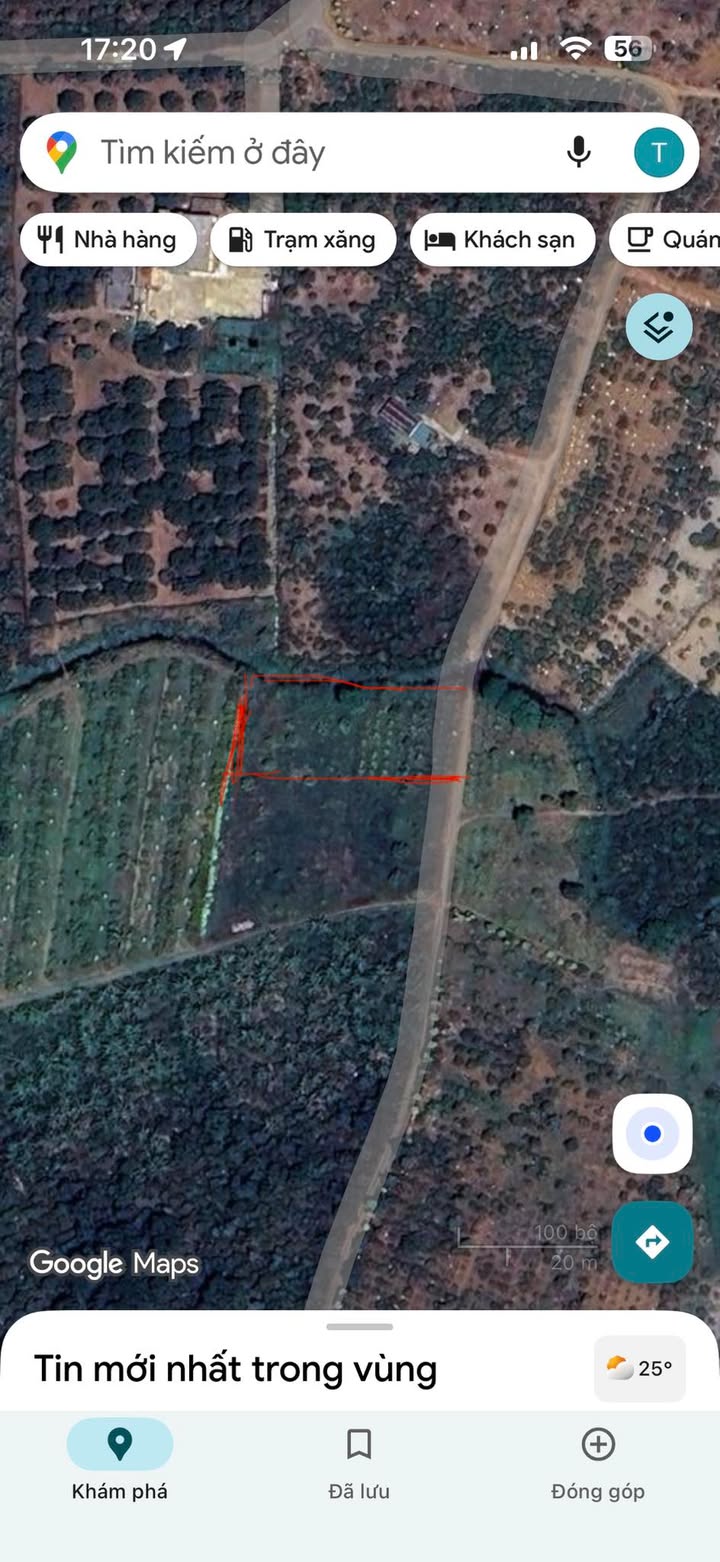Open the map layers button

(659, 326)
